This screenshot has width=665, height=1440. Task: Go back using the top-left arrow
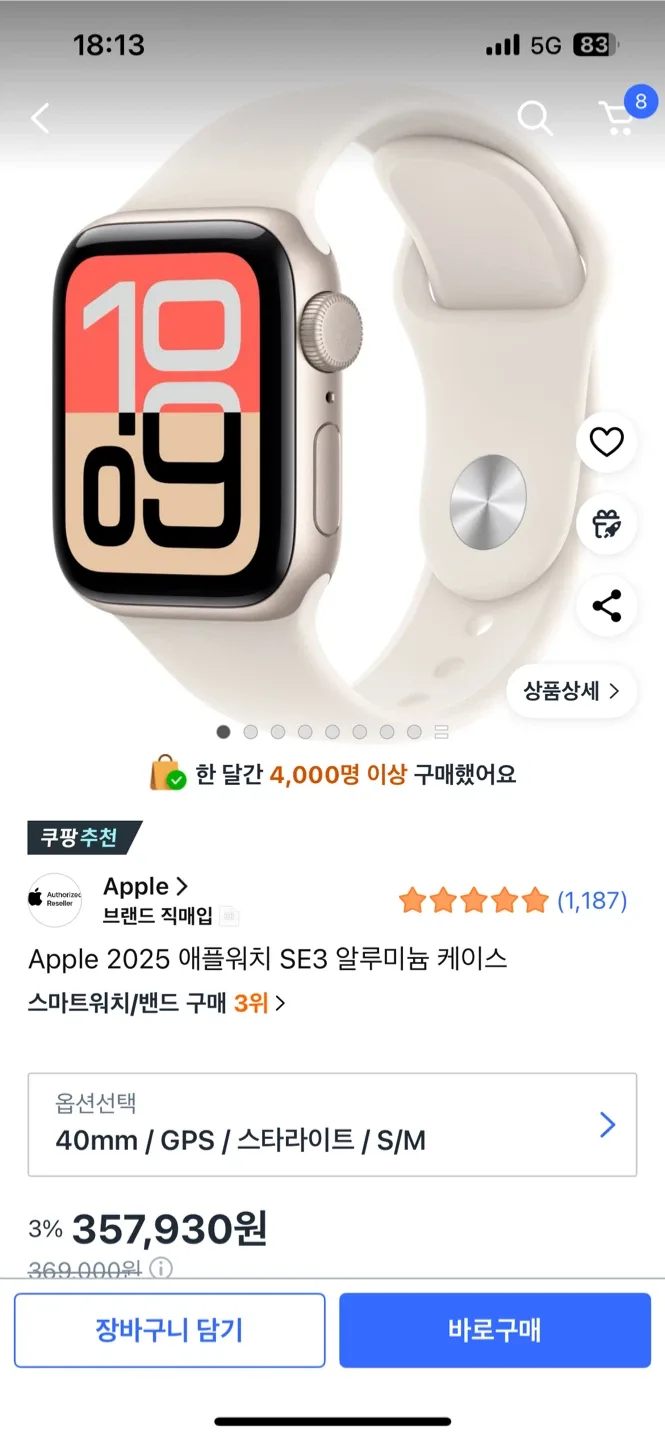(40, 119)
